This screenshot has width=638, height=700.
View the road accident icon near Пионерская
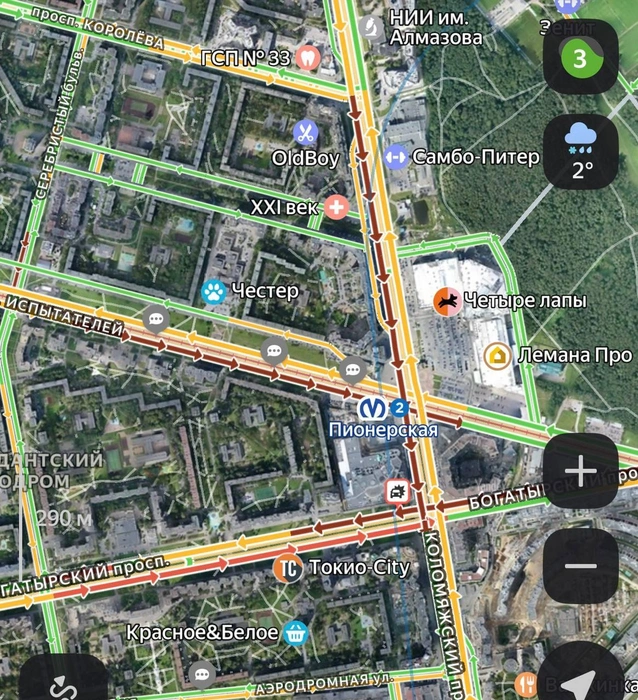pyautogui.click(x=398, y=491)
